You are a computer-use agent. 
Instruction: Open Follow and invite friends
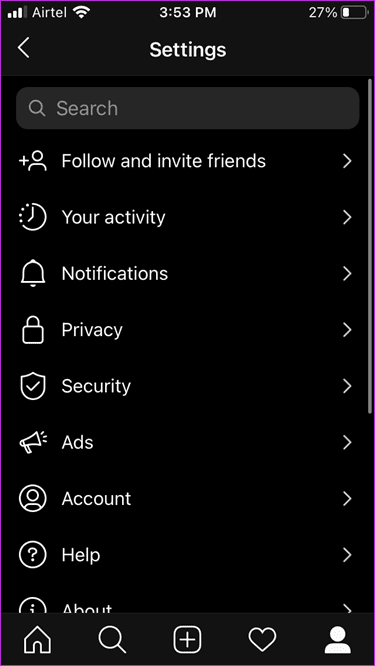point(186,161)
